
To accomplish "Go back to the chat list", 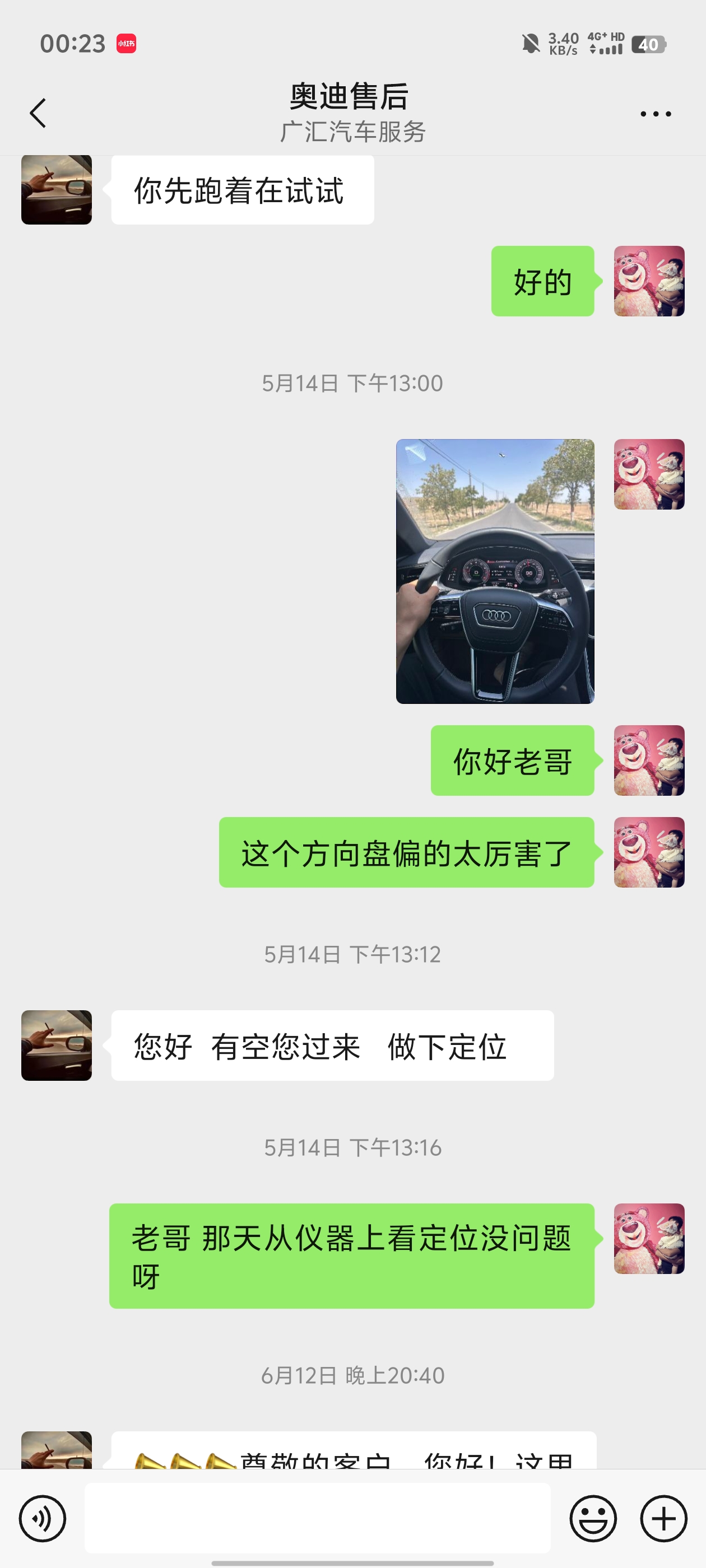I will pyautogui.click(x=38, y=113).
